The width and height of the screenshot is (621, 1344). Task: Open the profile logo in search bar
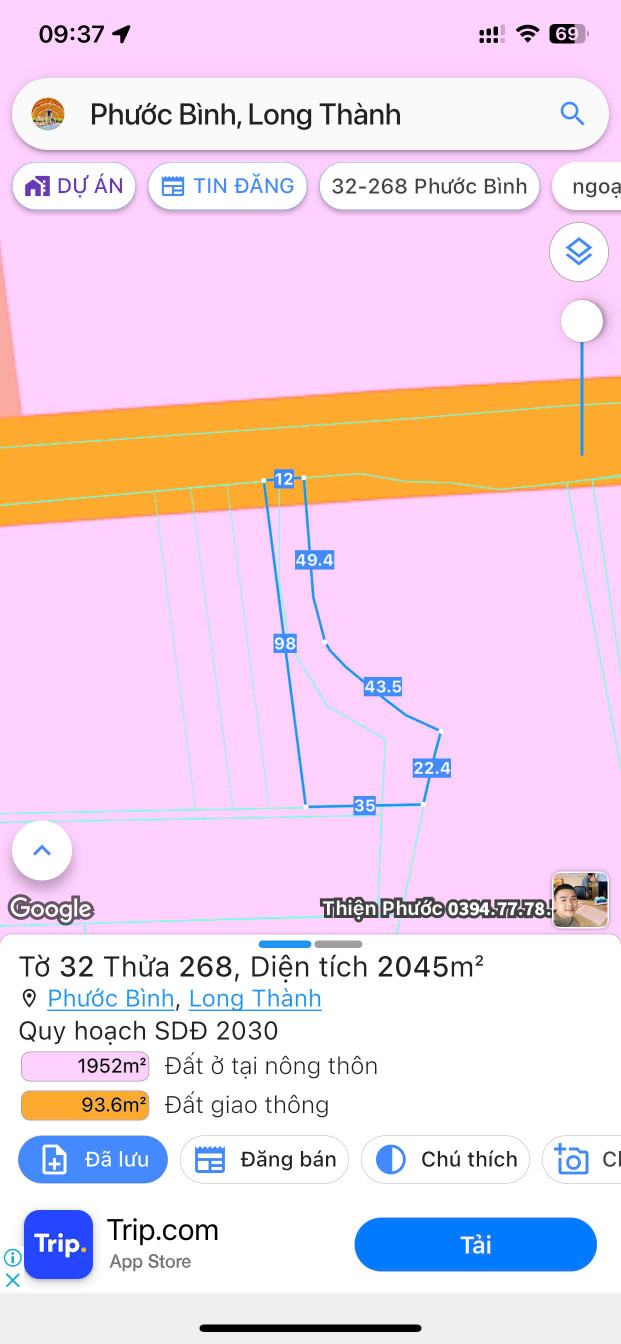pos(48,115)
